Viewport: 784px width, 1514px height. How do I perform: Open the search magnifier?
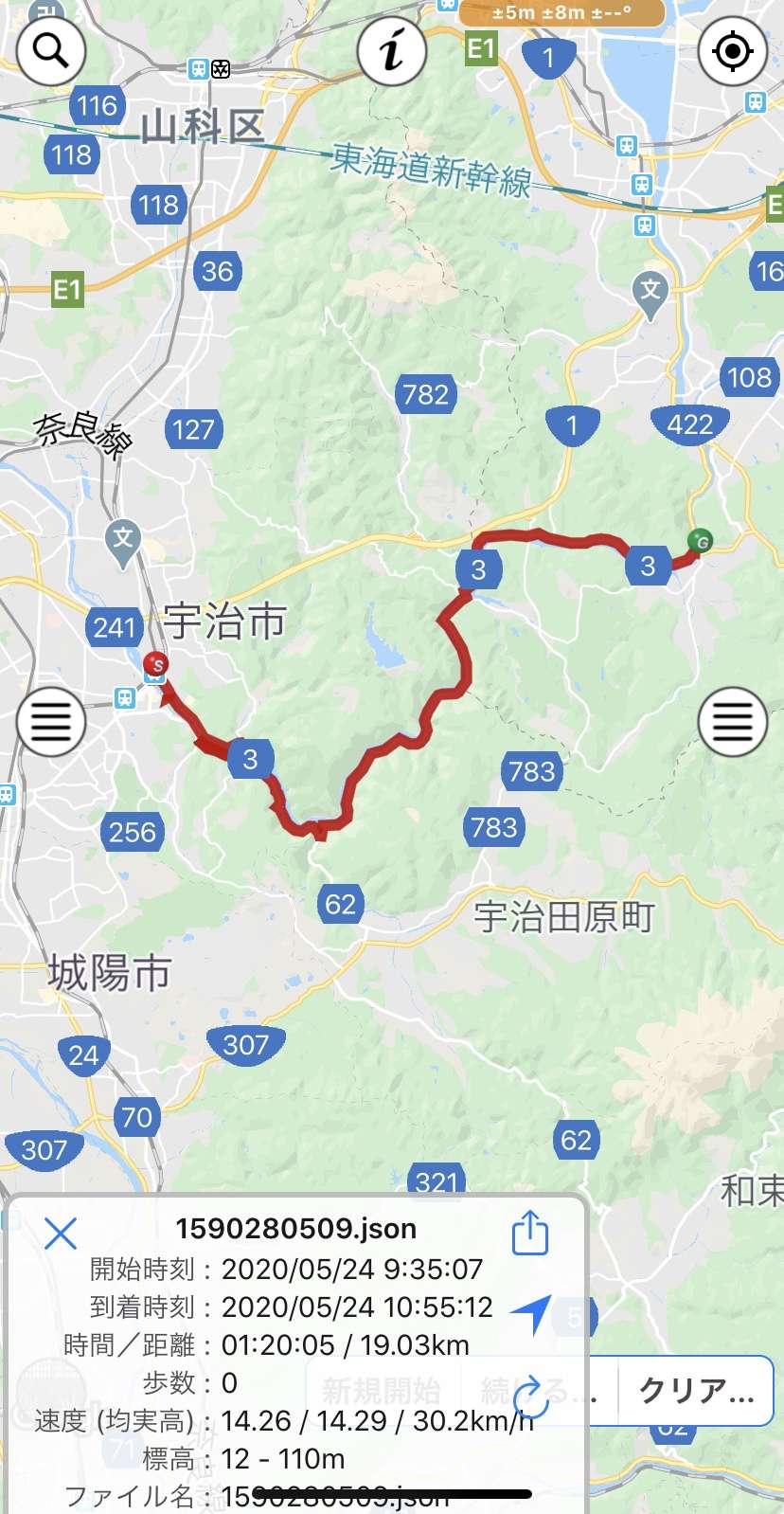point(51,51)
